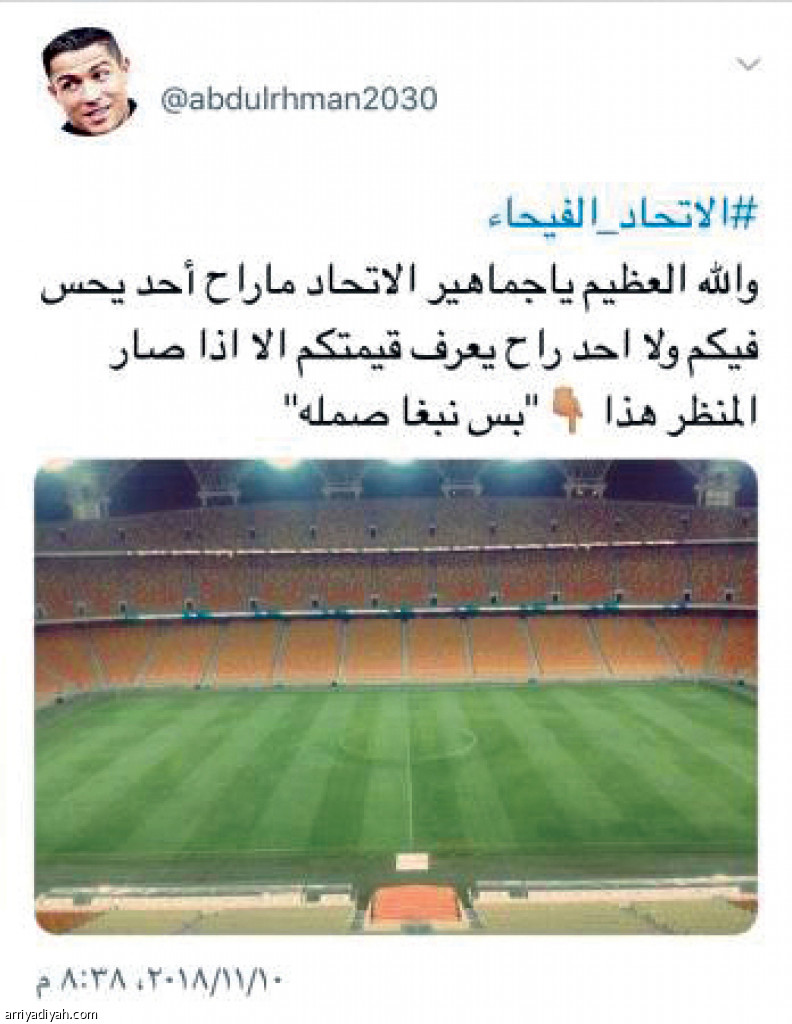View the attached empty stadium photo
792x1024 pixels.
396,696
